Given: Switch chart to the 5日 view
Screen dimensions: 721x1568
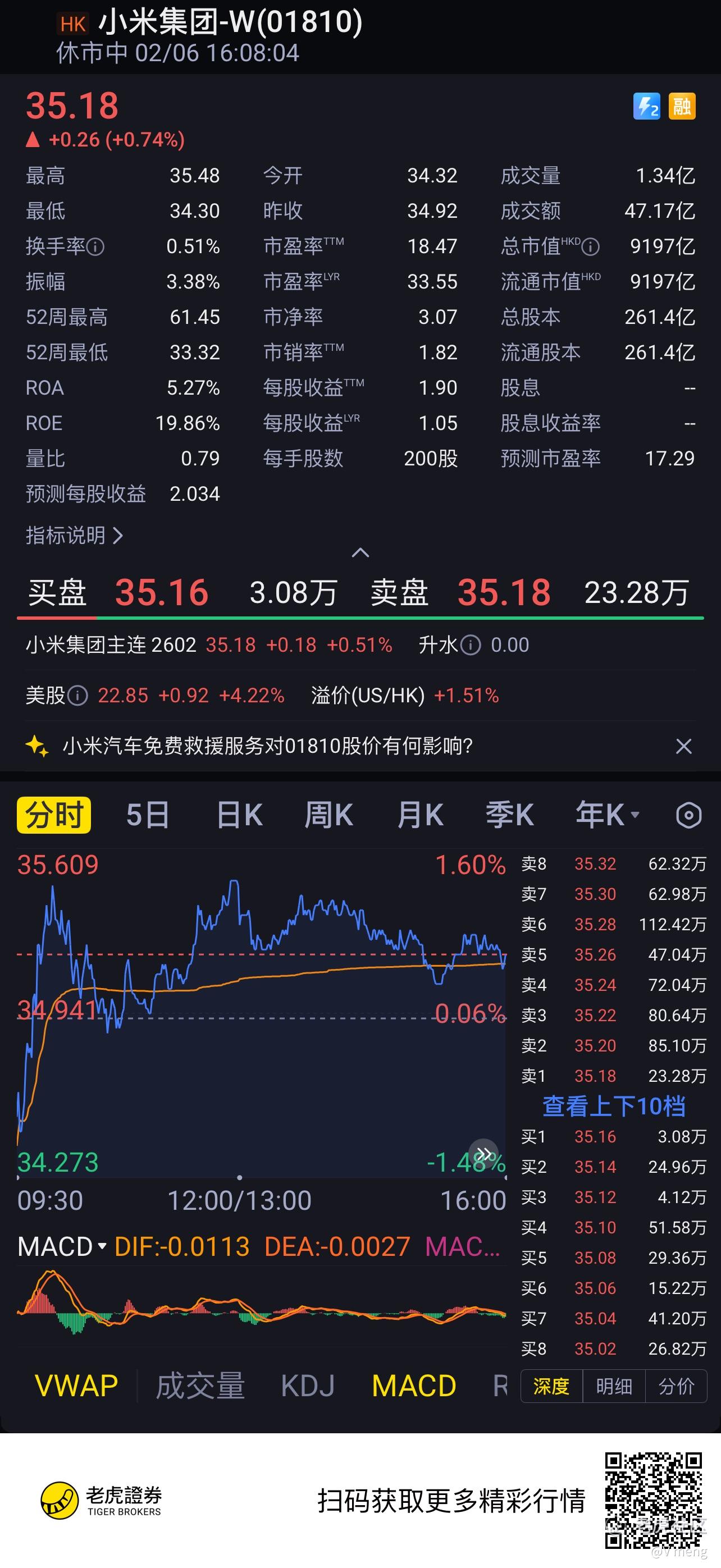Looking at the screenshot, I should [147, 815].
